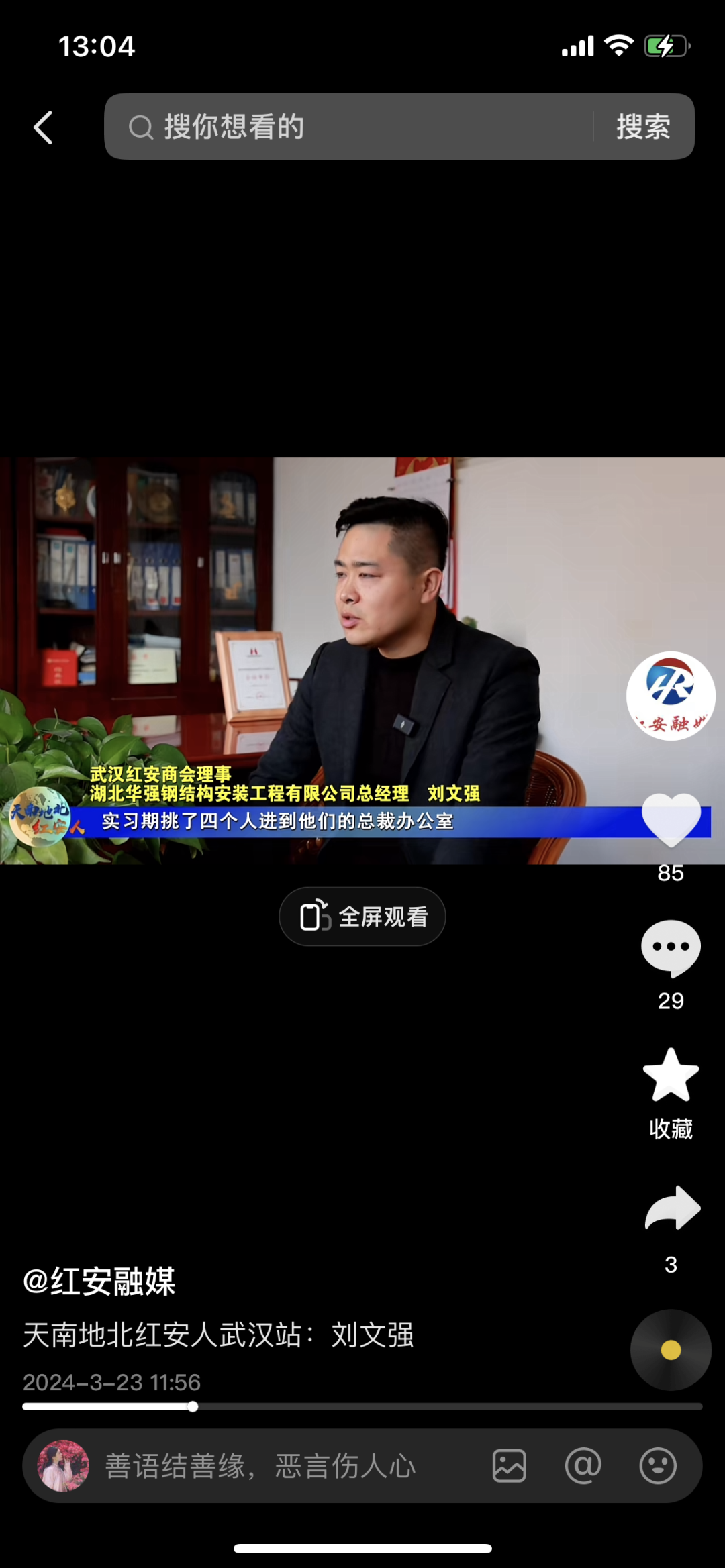
Task: Go back with the arrow icon
Action: click(x=44, y=127)
